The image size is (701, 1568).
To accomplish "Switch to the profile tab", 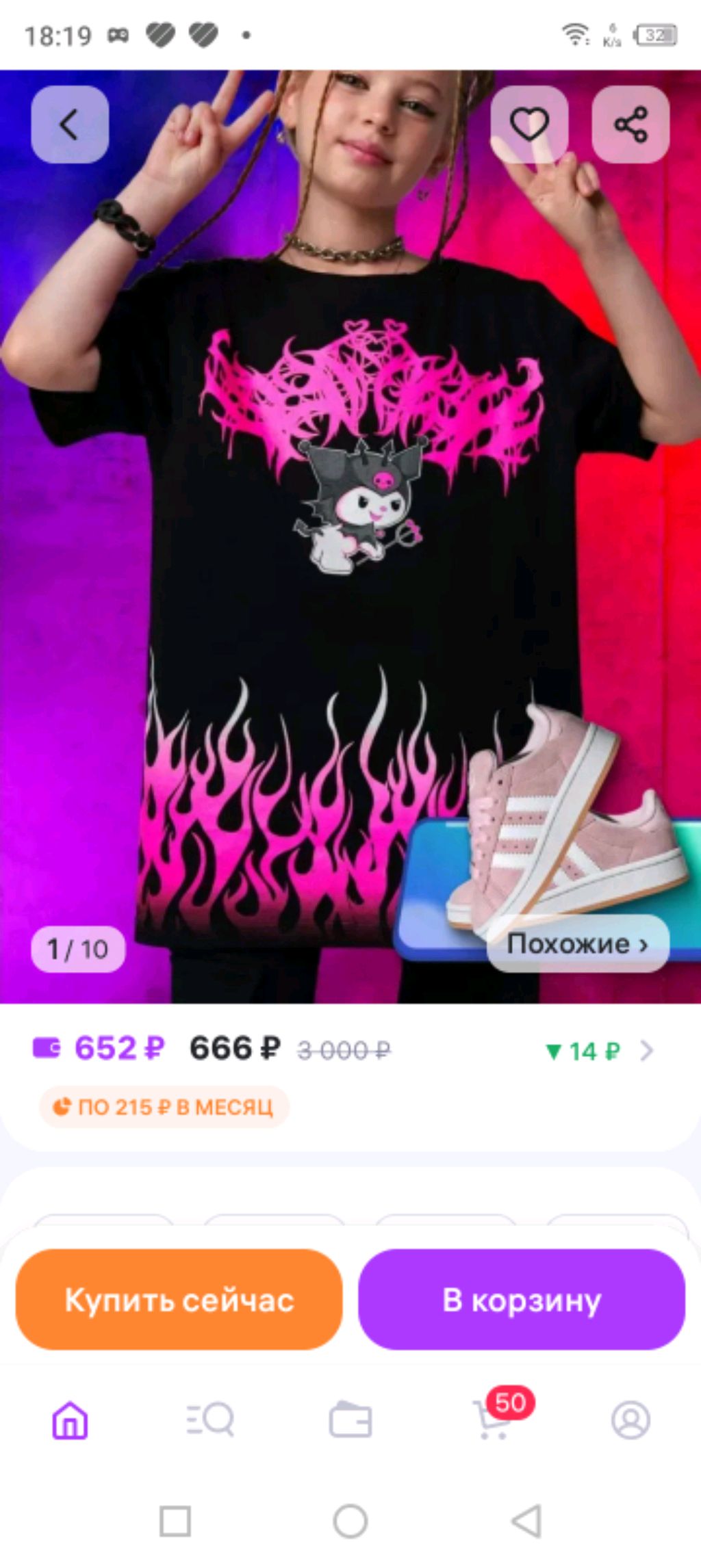I will (x=630, y=1420).
